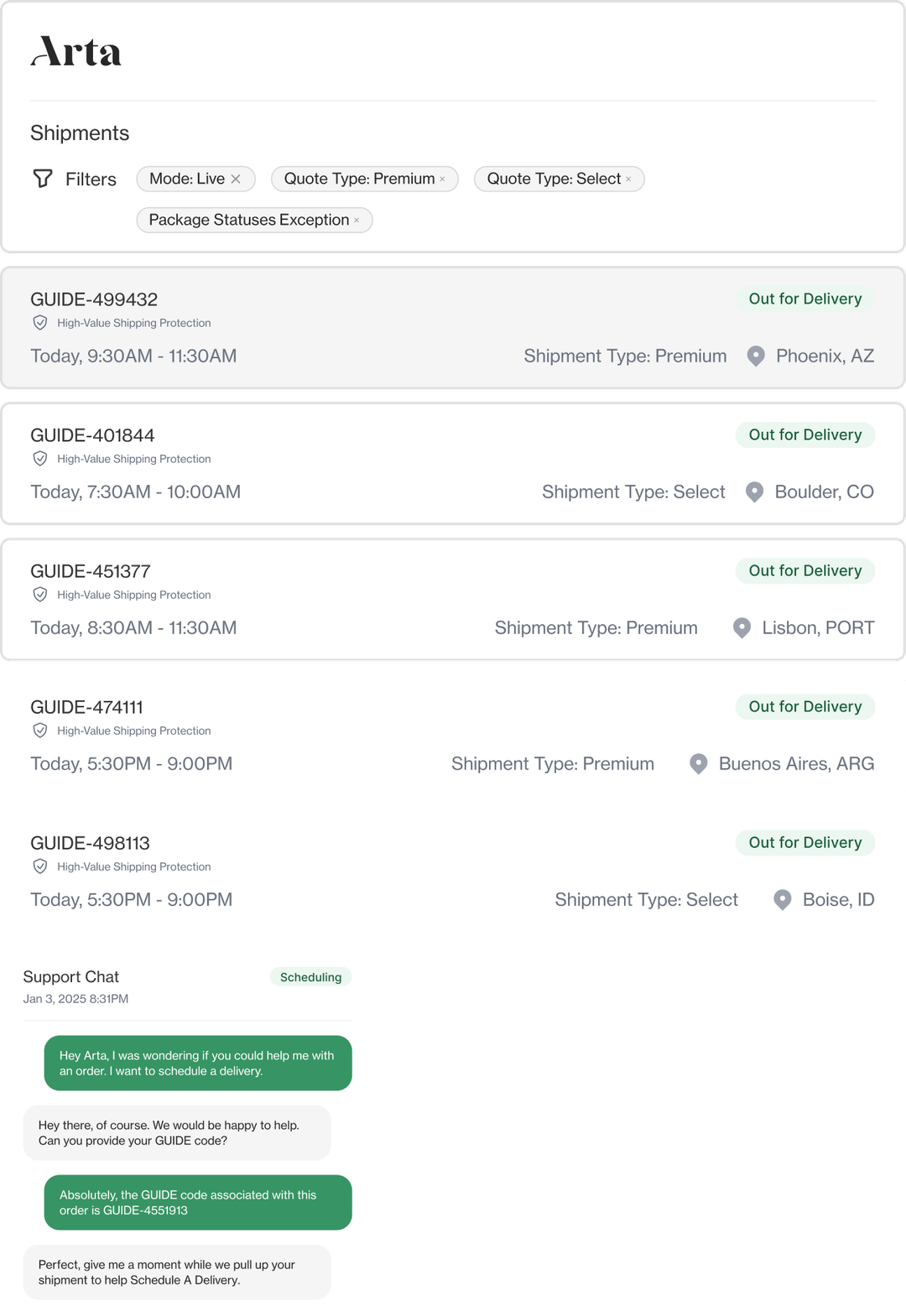Remove the Quote Type: Select filter chip
906x1316 pixels.
click(629, 179)
